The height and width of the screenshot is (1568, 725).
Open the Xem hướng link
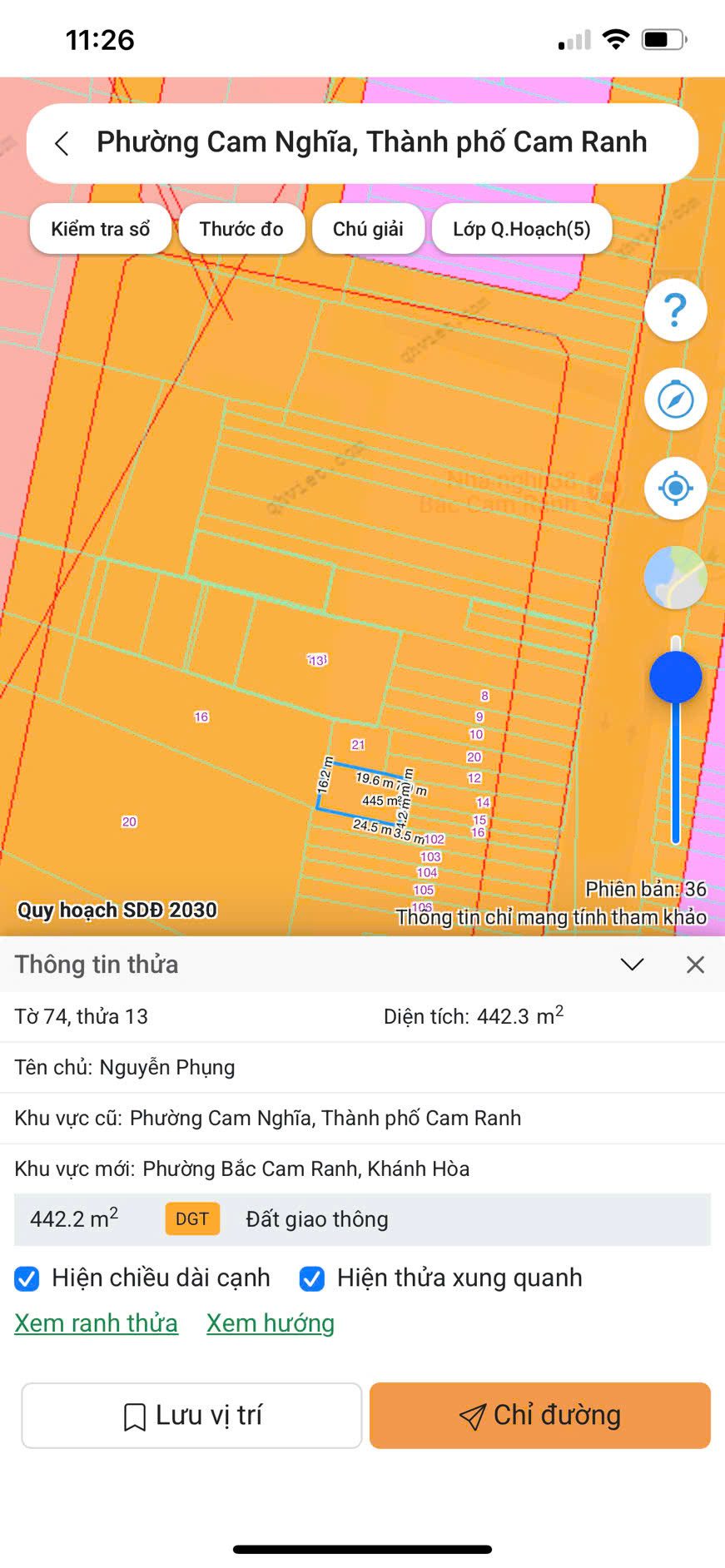[271, 1323]
